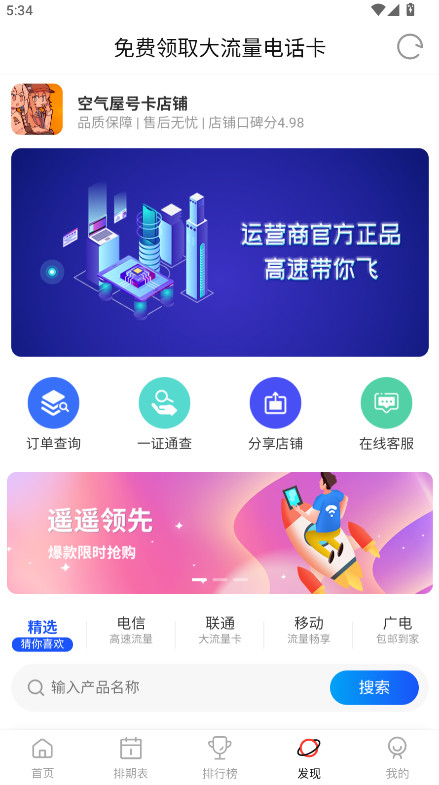The height and width of the screenshot is (785, 439).
Task: Focus the 输入产品名称 search field
Action: [170, 687]
